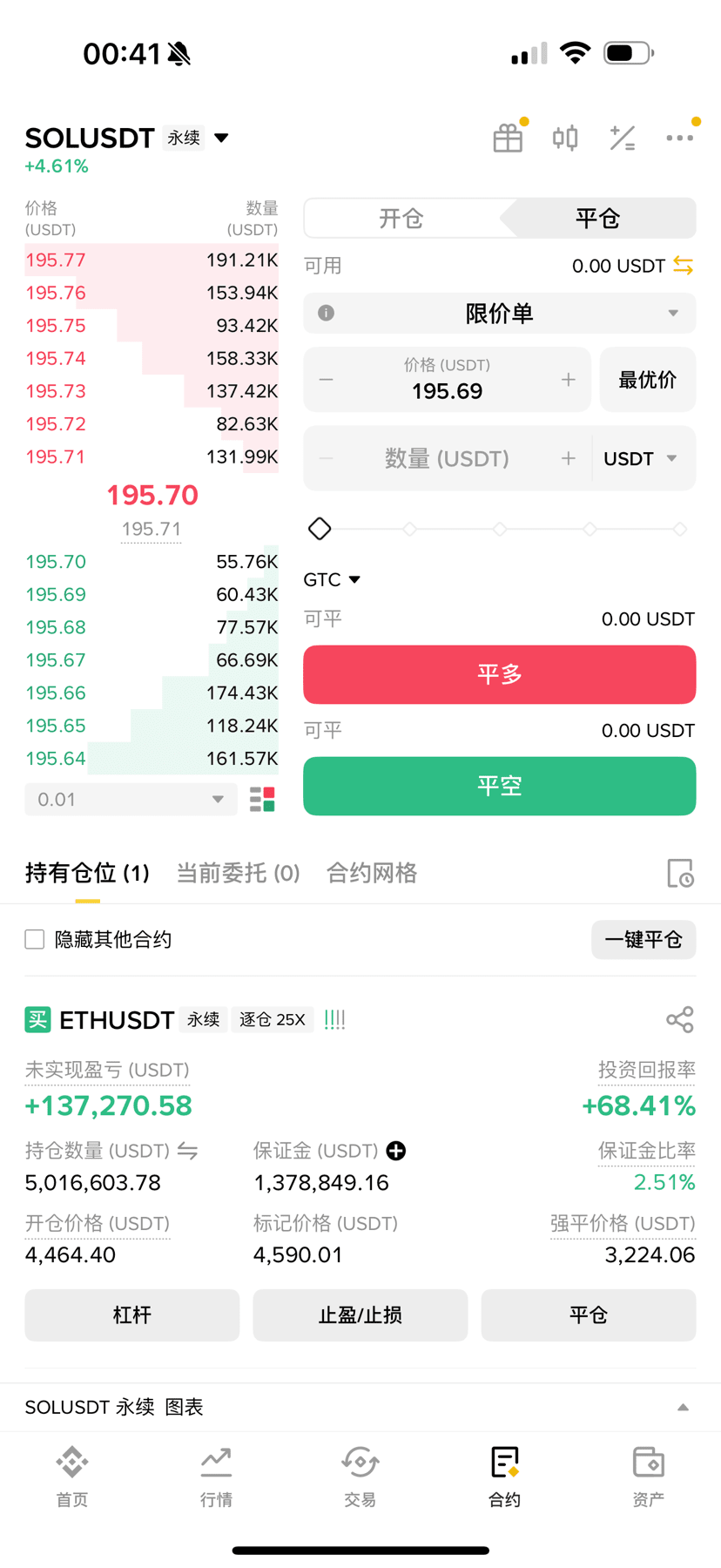This screenshot has height=1568, width=721.
Task: Increase the price with the plus stepper
Action: click(569, 380)
